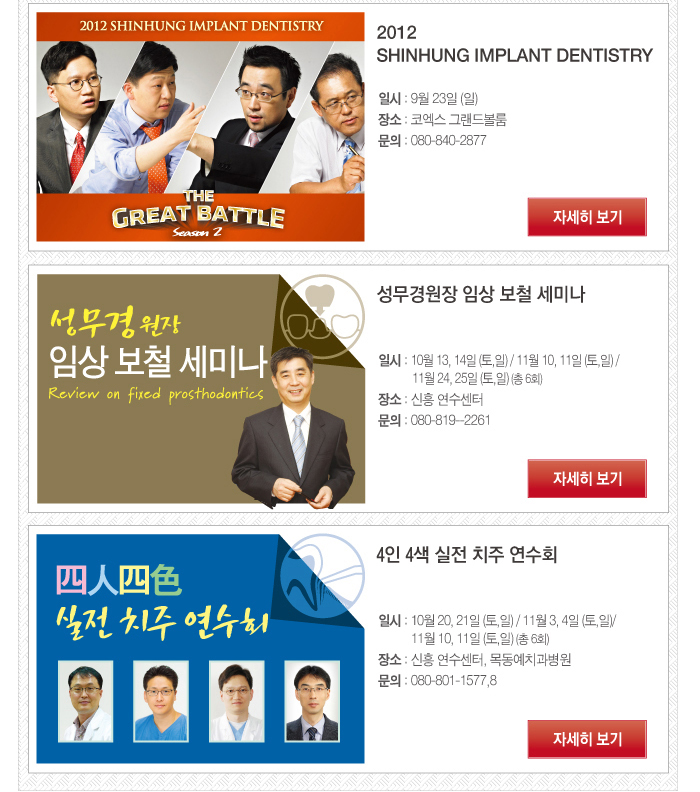Select the 四人四色 실전 치주 연수회 banner
This screenshot has width=700, height=792.
click(x=200, y=648)
